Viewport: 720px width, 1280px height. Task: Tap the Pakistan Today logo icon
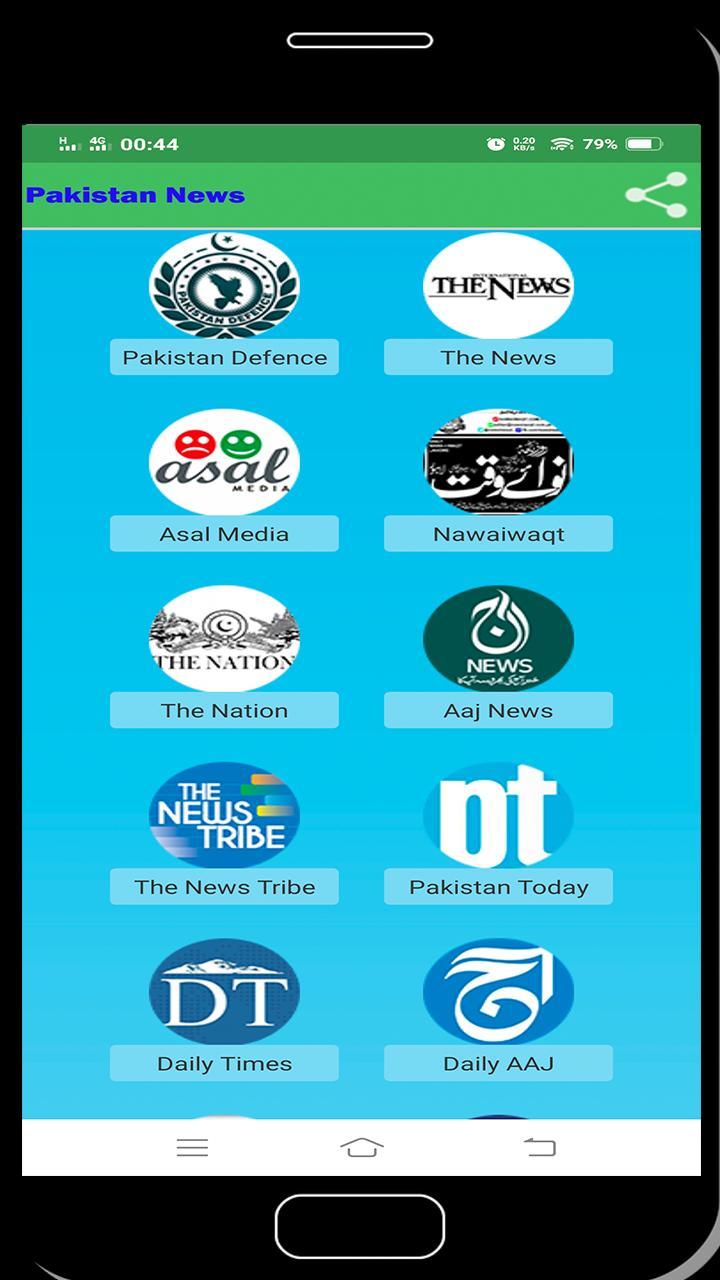click(x=498, y=815)
